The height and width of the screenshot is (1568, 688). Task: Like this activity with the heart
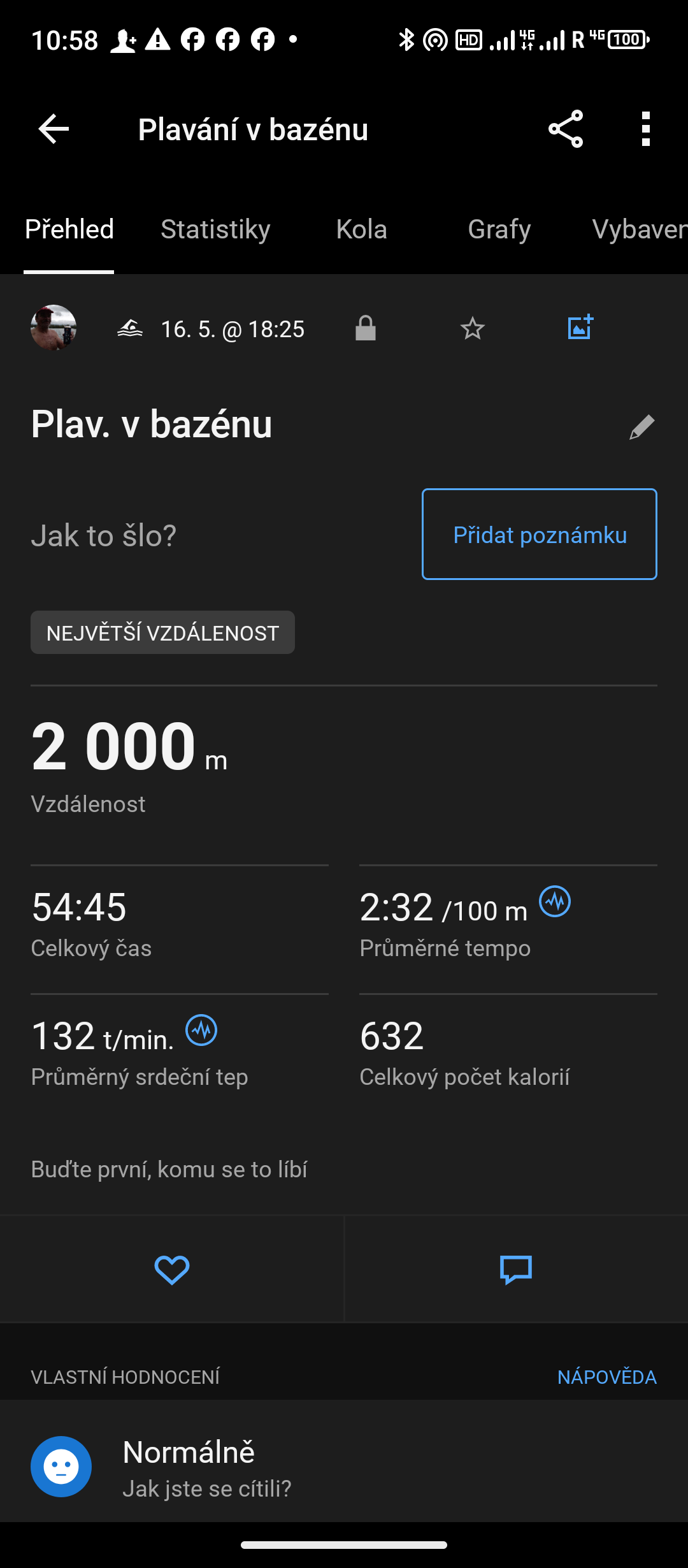coord(172,1270)
